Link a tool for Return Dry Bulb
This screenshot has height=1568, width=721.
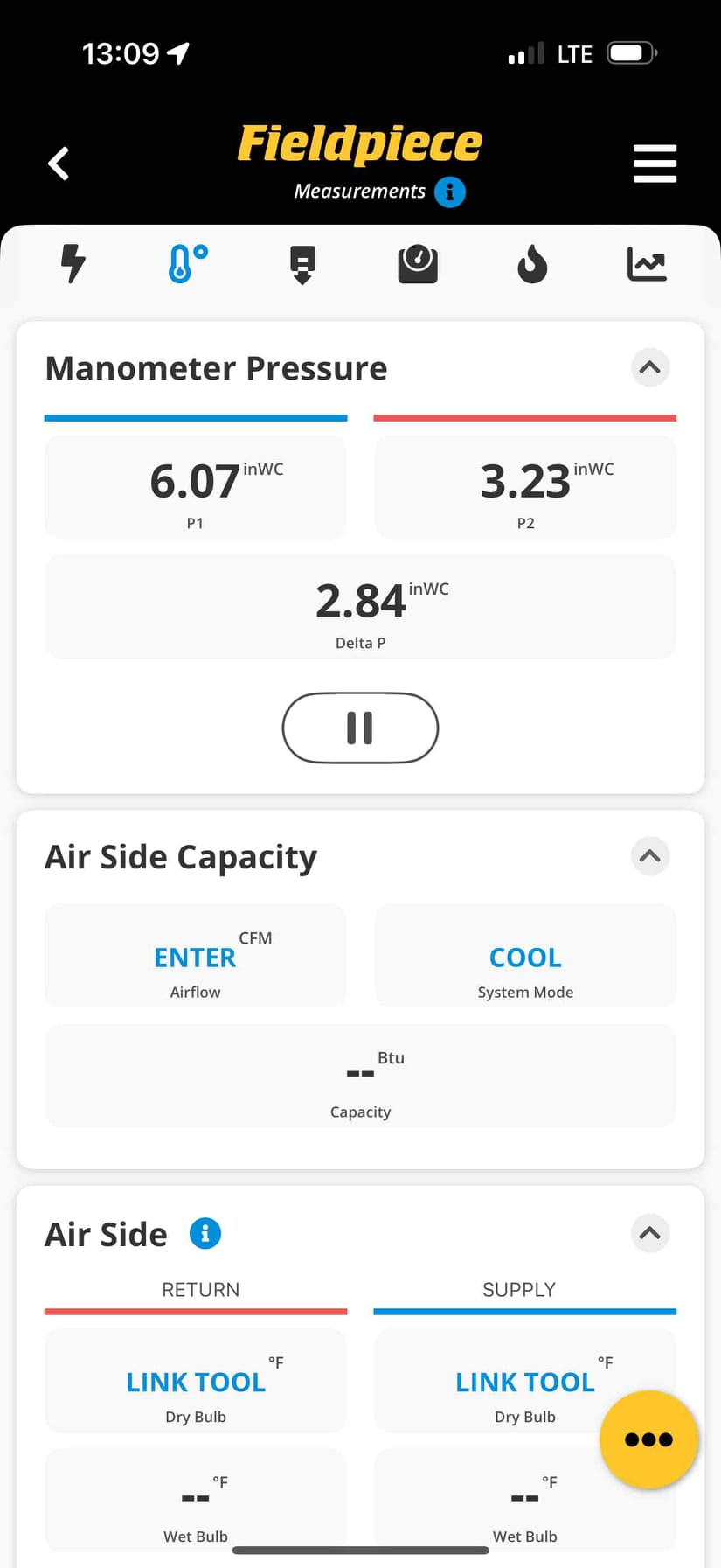point(195,1382)
